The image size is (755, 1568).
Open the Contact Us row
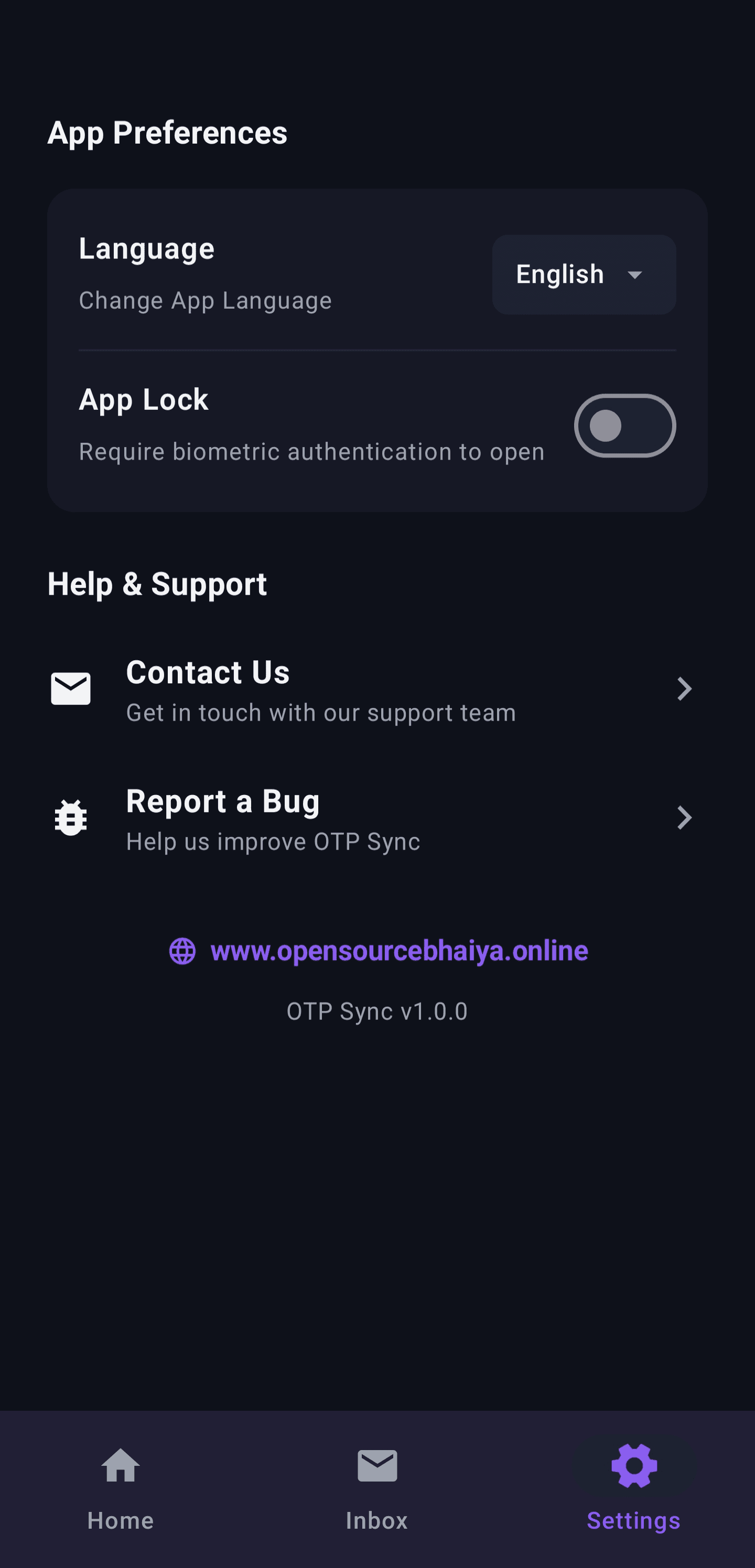377,690
